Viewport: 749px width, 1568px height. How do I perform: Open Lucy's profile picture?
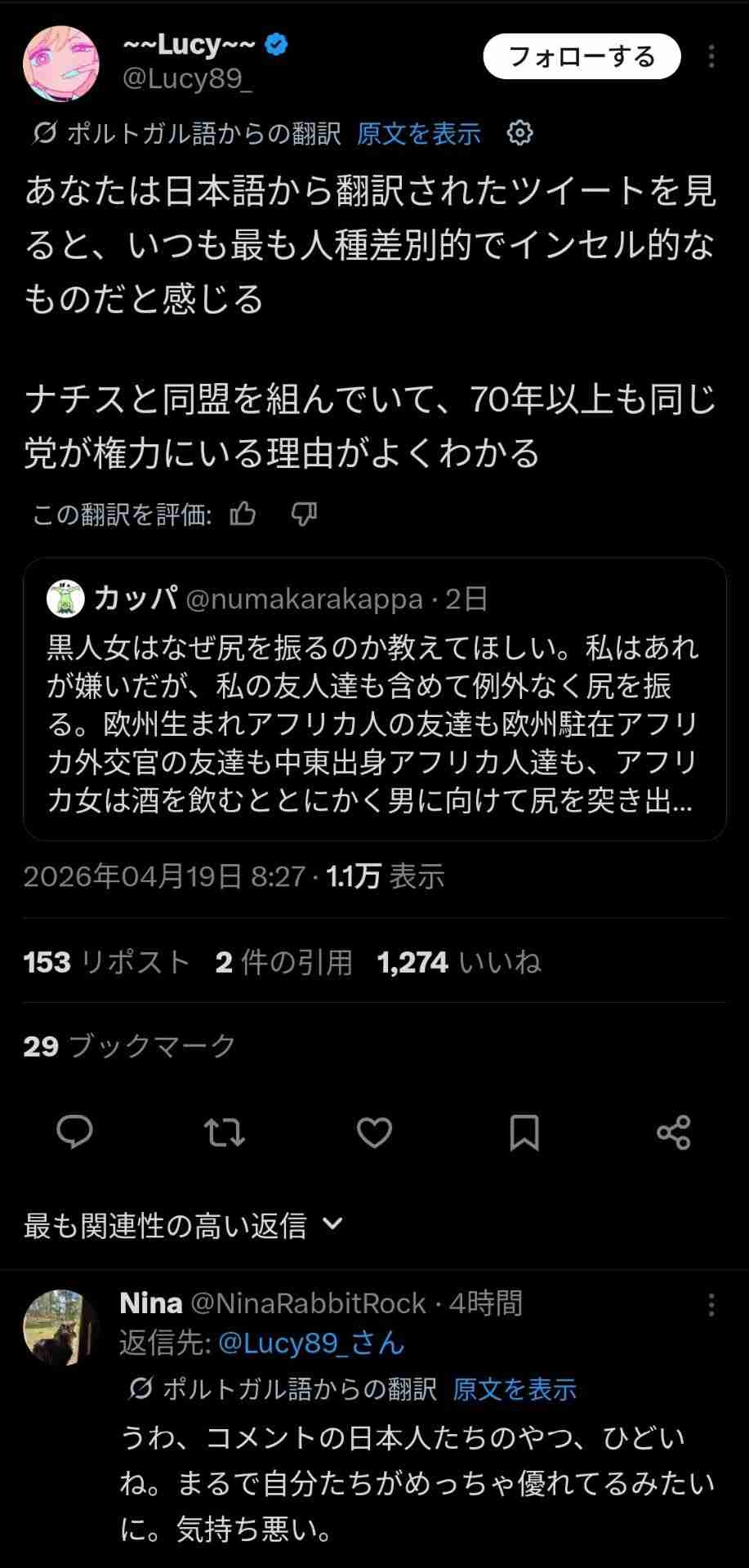pyautogui.click(x=62, y=60)
